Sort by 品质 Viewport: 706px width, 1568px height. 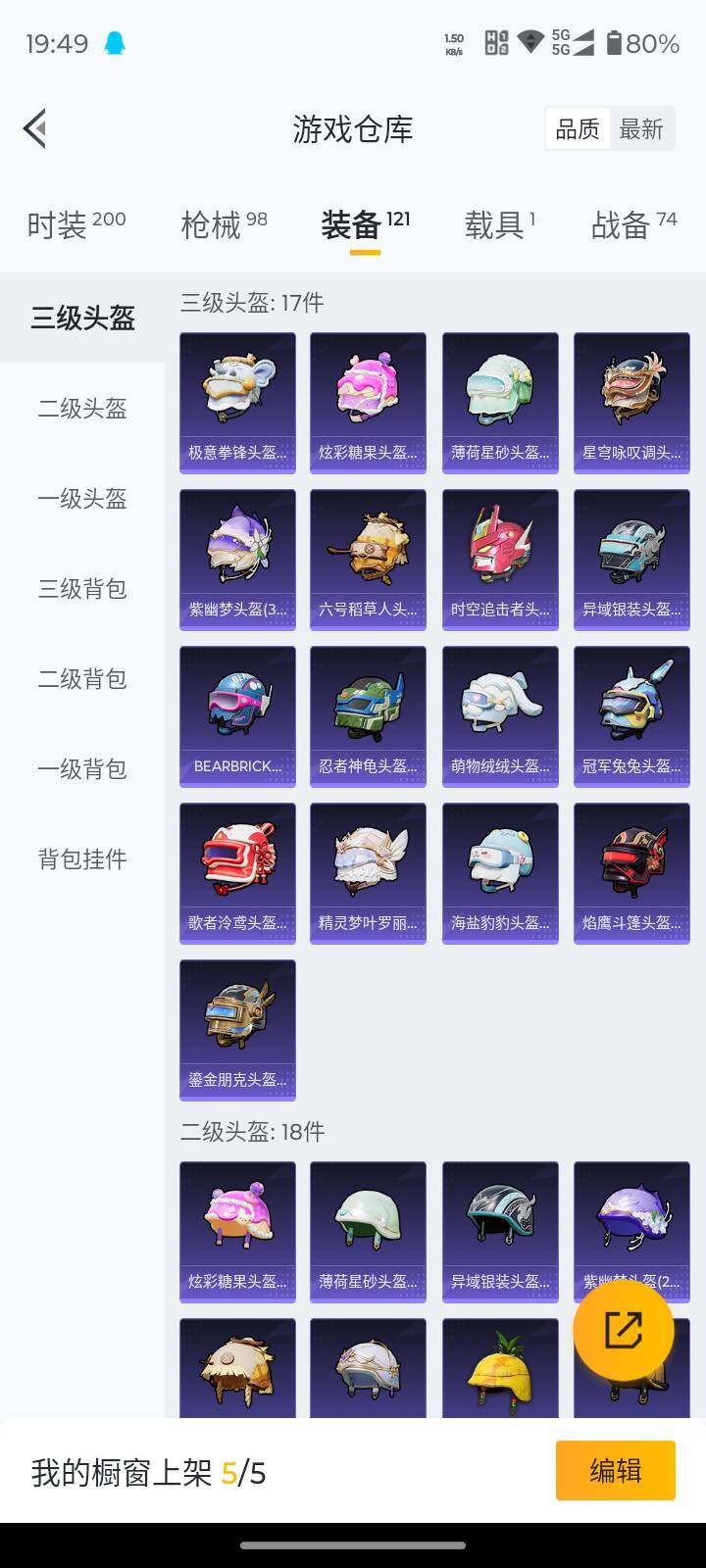click(578, 129)
